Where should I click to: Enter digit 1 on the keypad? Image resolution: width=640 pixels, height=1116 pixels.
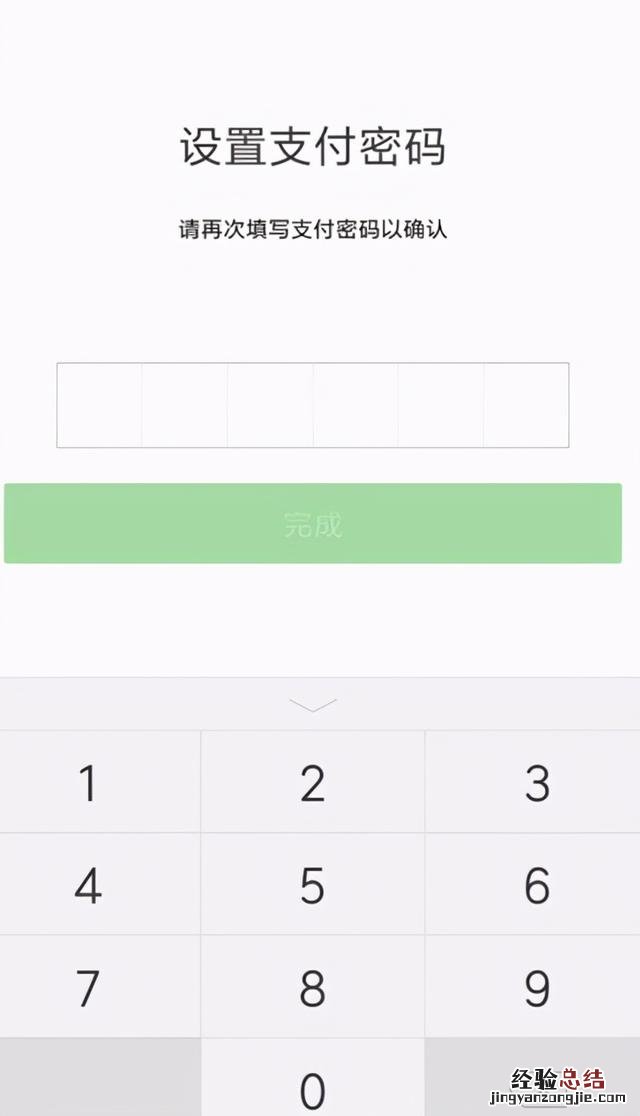(89, 783)
